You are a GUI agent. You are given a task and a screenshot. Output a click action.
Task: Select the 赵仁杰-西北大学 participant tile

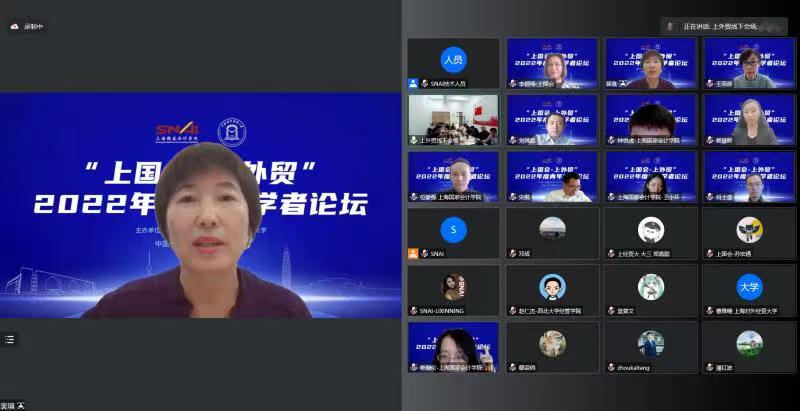click(552, 289)
